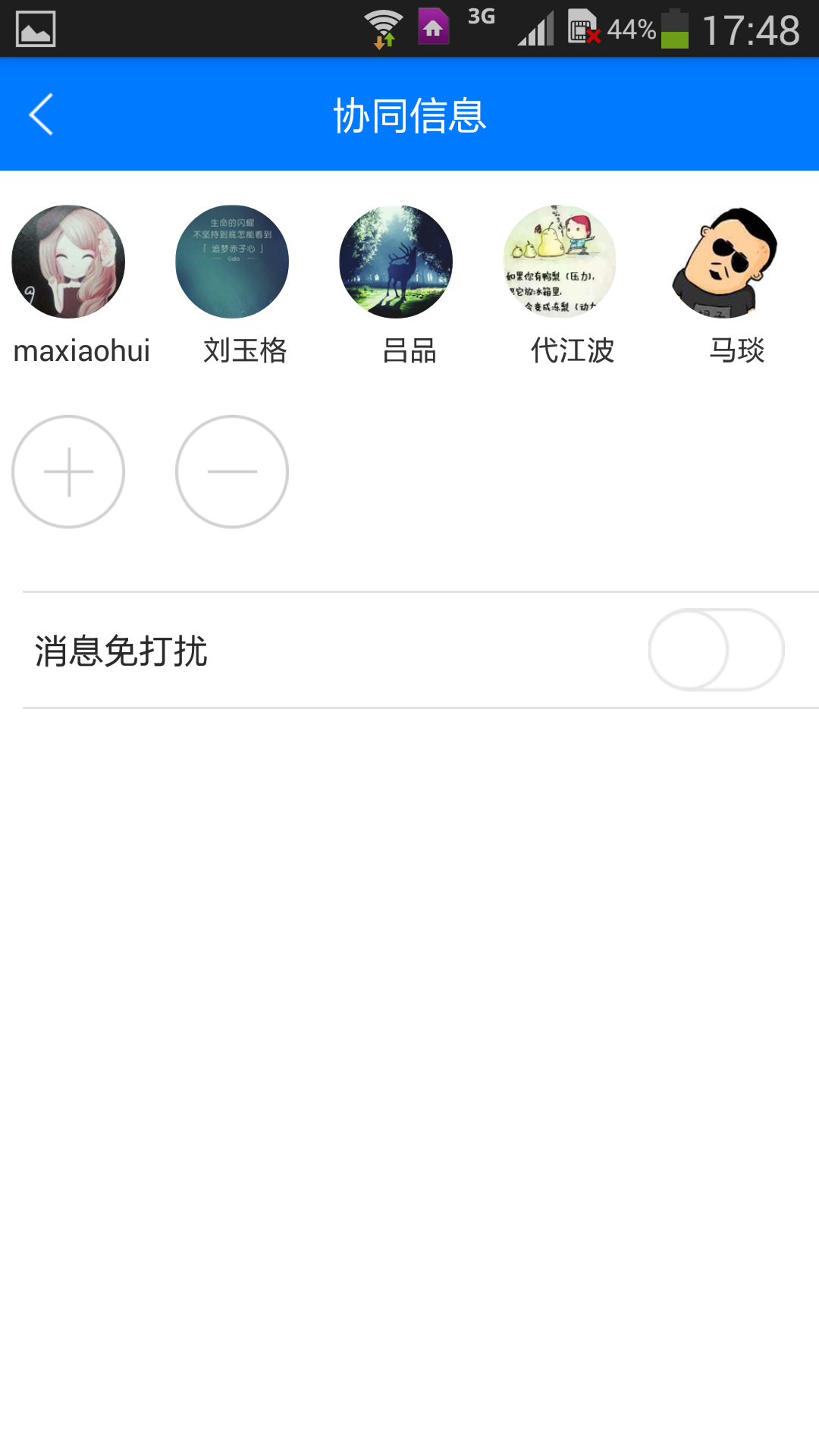Remove a member with minus button
Screen dimensions: 819x1456
tap(232, 472)
